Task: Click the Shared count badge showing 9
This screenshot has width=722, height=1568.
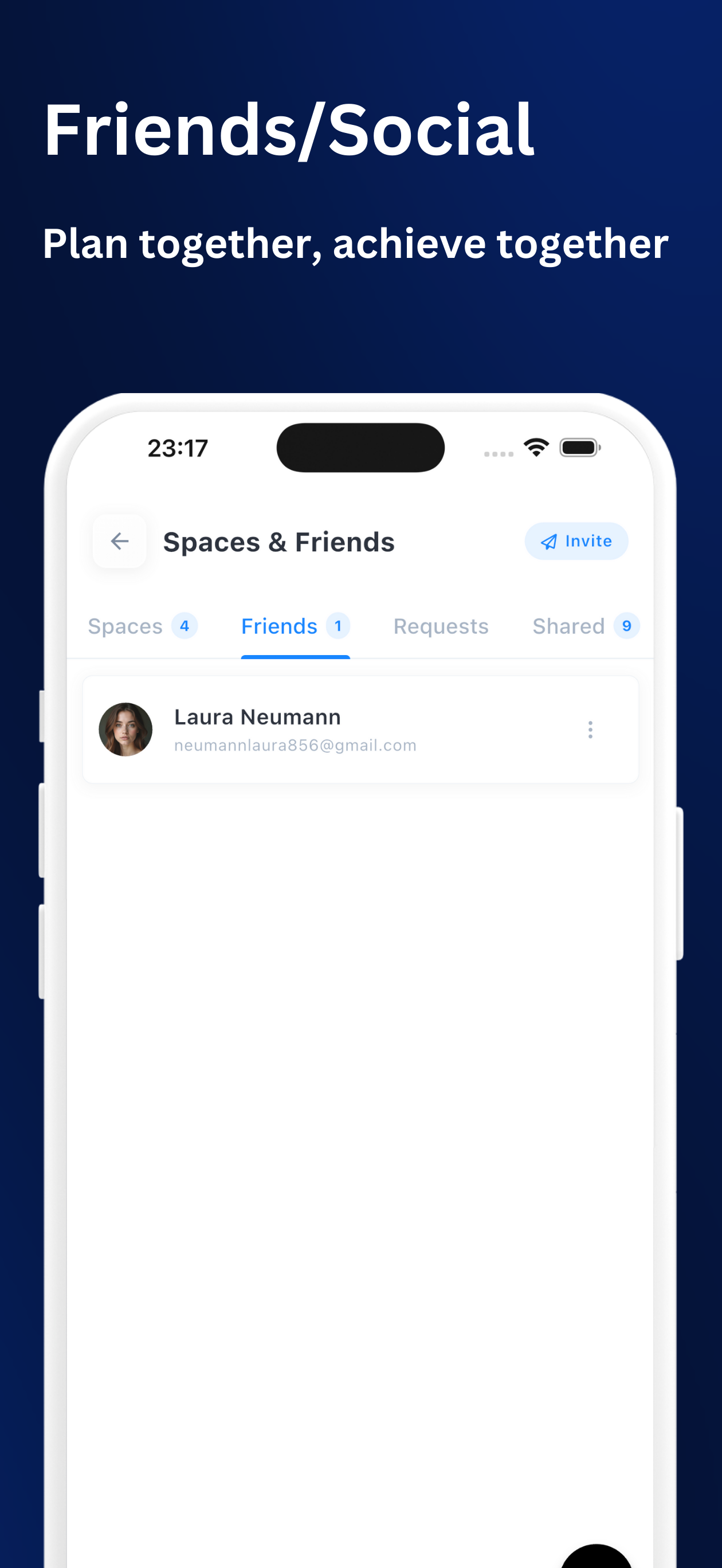Action: point(626,626)
